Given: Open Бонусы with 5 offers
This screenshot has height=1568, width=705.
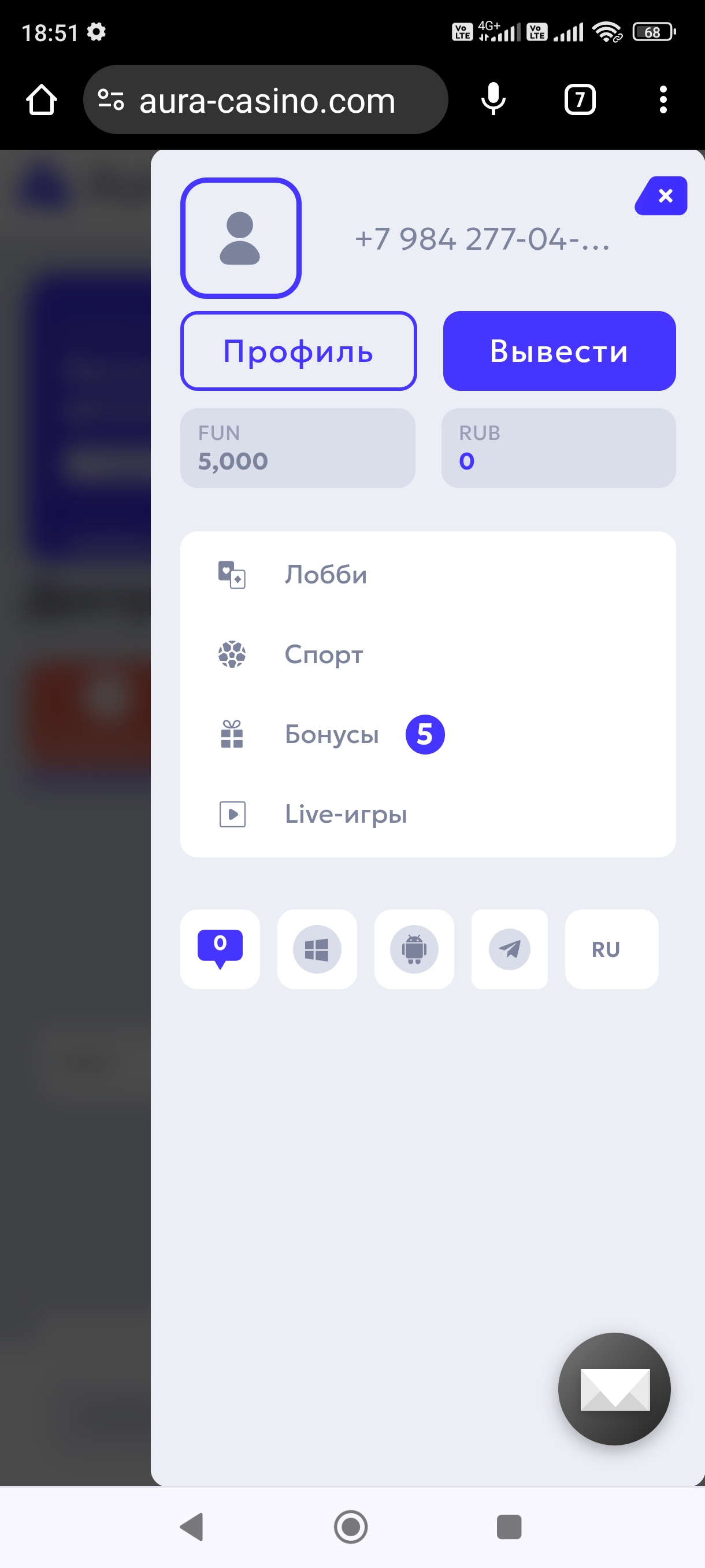Looking at the screenshot, I should [428, 734].
